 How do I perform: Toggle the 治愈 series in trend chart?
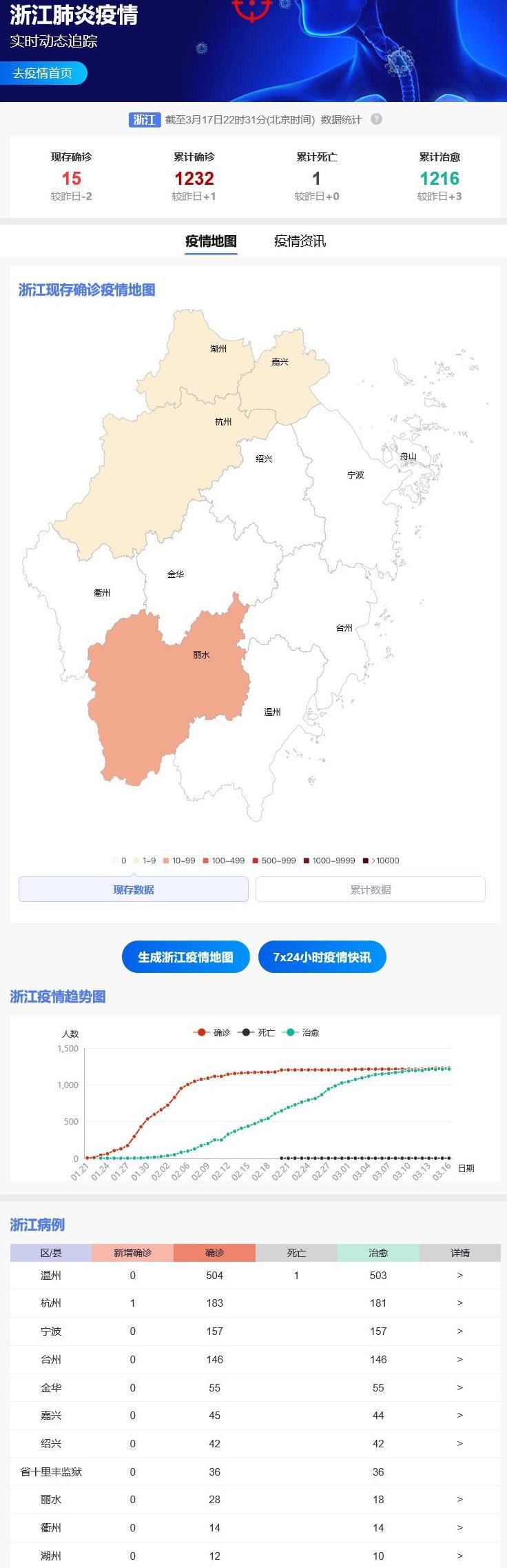point(302,1032)
